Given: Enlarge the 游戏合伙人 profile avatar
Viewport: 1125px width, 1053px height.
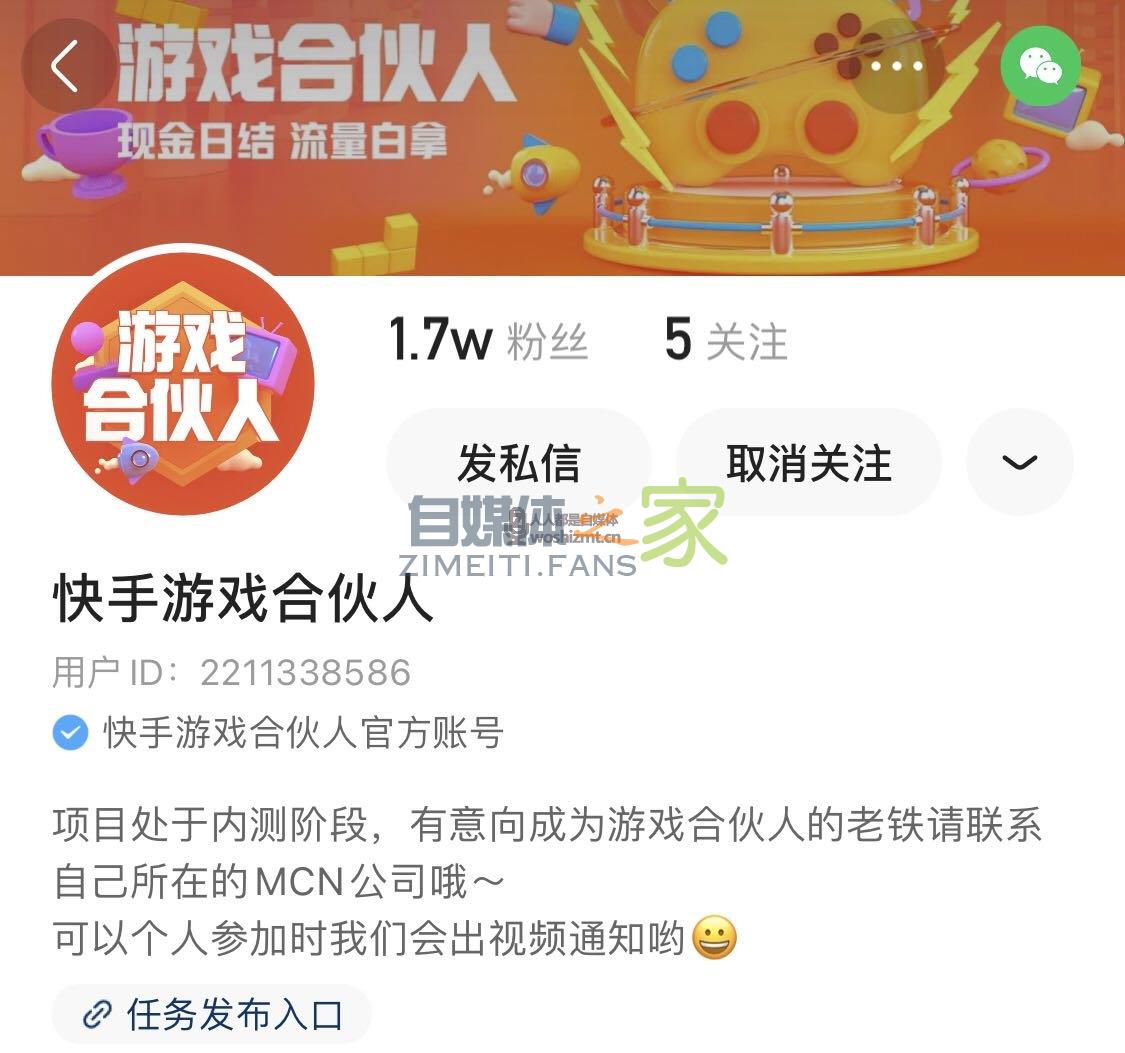Looking at the screenshot, I should point(183,384).
